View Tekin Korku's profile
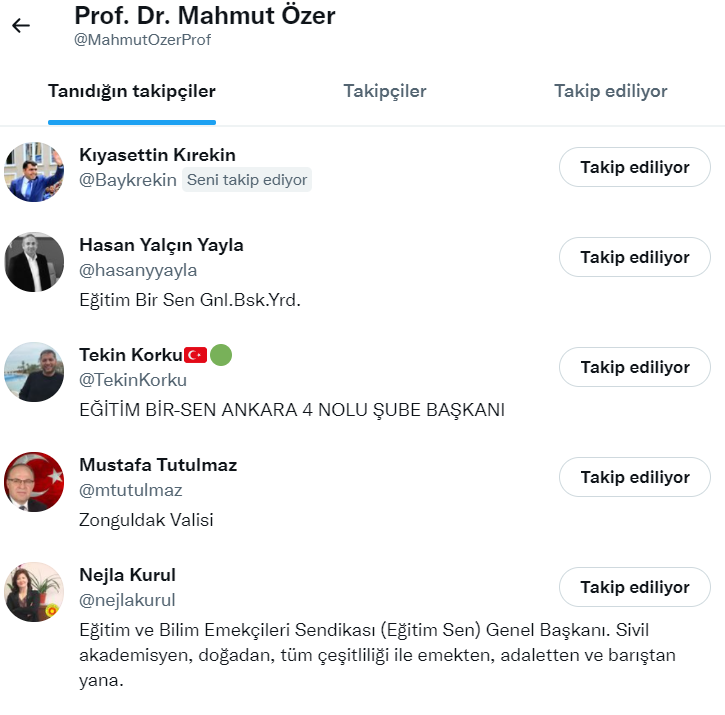725x715 pixels. pos(130,355)
